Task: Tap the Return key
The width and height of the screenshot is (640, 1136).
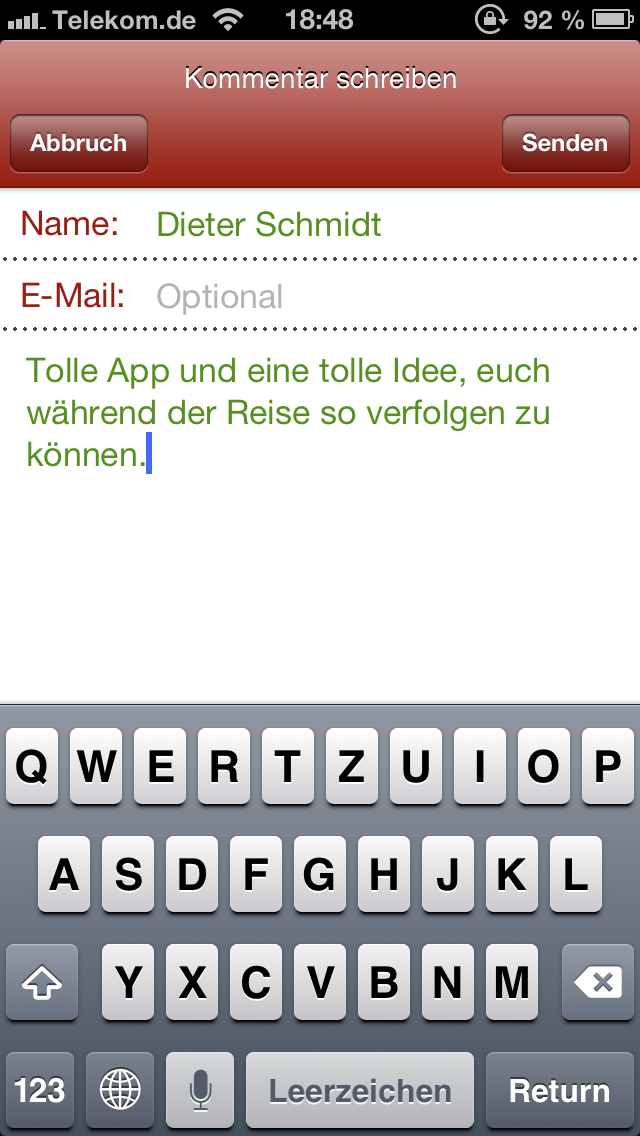Action: coord(560,1090)
